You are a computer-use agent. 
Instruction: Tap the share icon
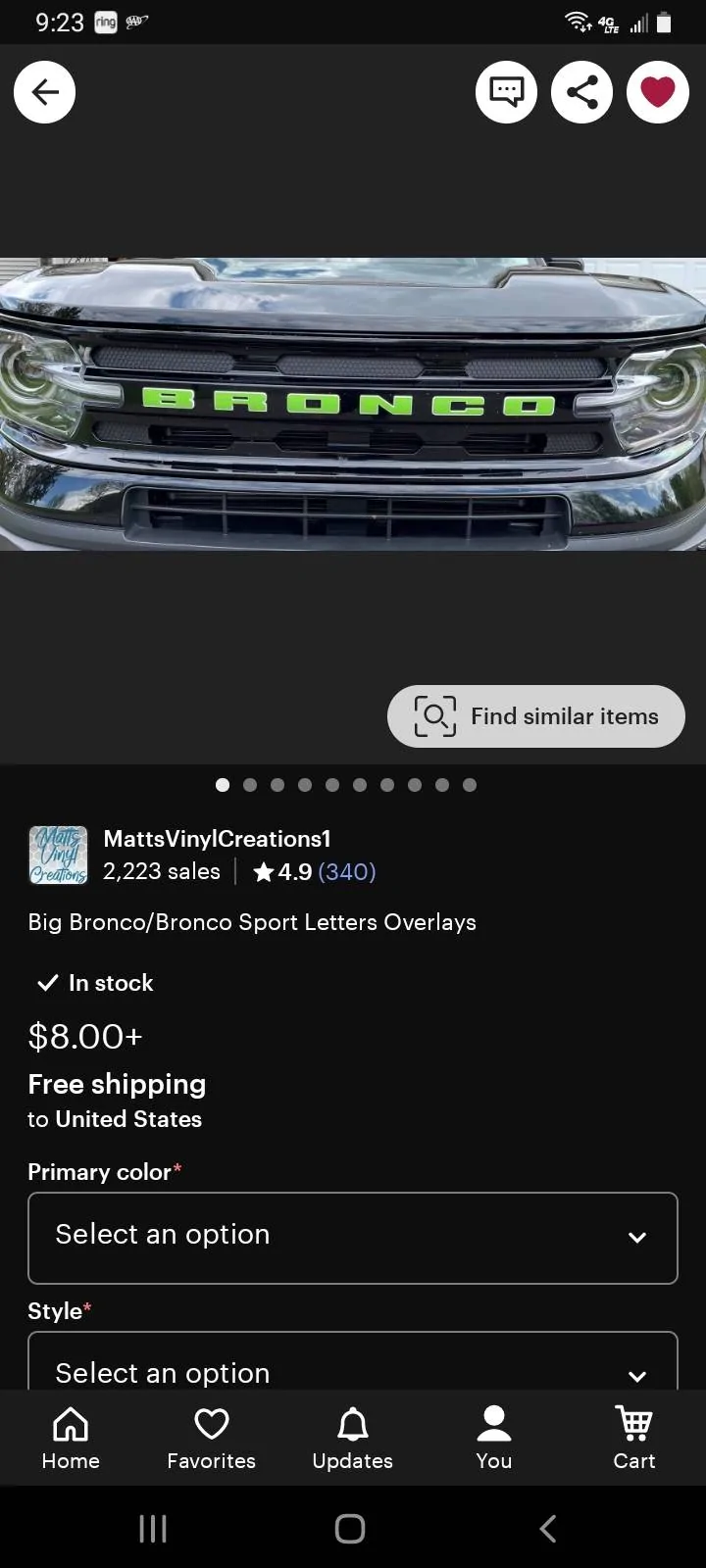581,91
